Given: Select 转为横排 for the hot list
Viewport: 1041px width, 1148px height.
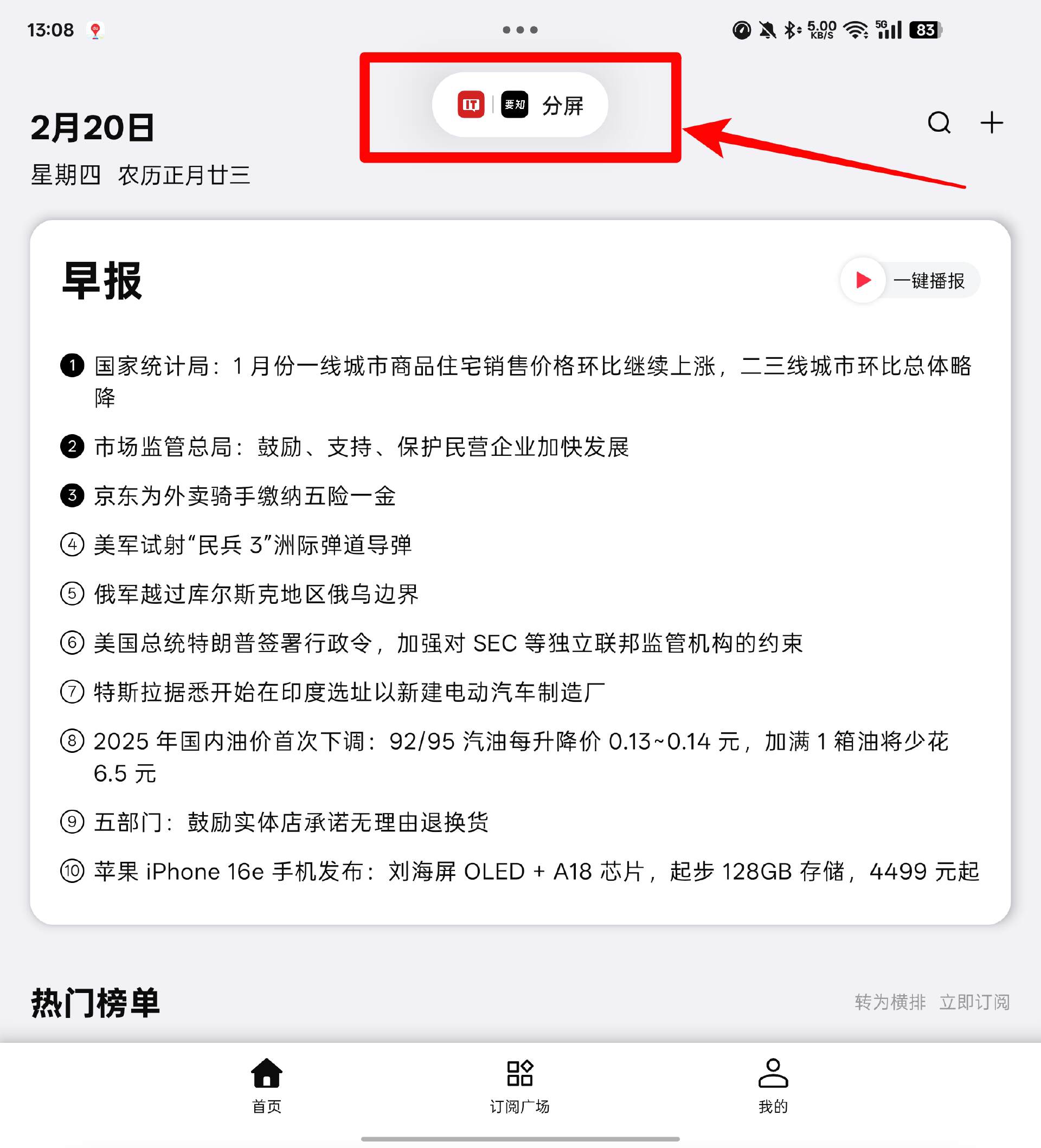Looking at the screenshot, I should point(890,1002).
